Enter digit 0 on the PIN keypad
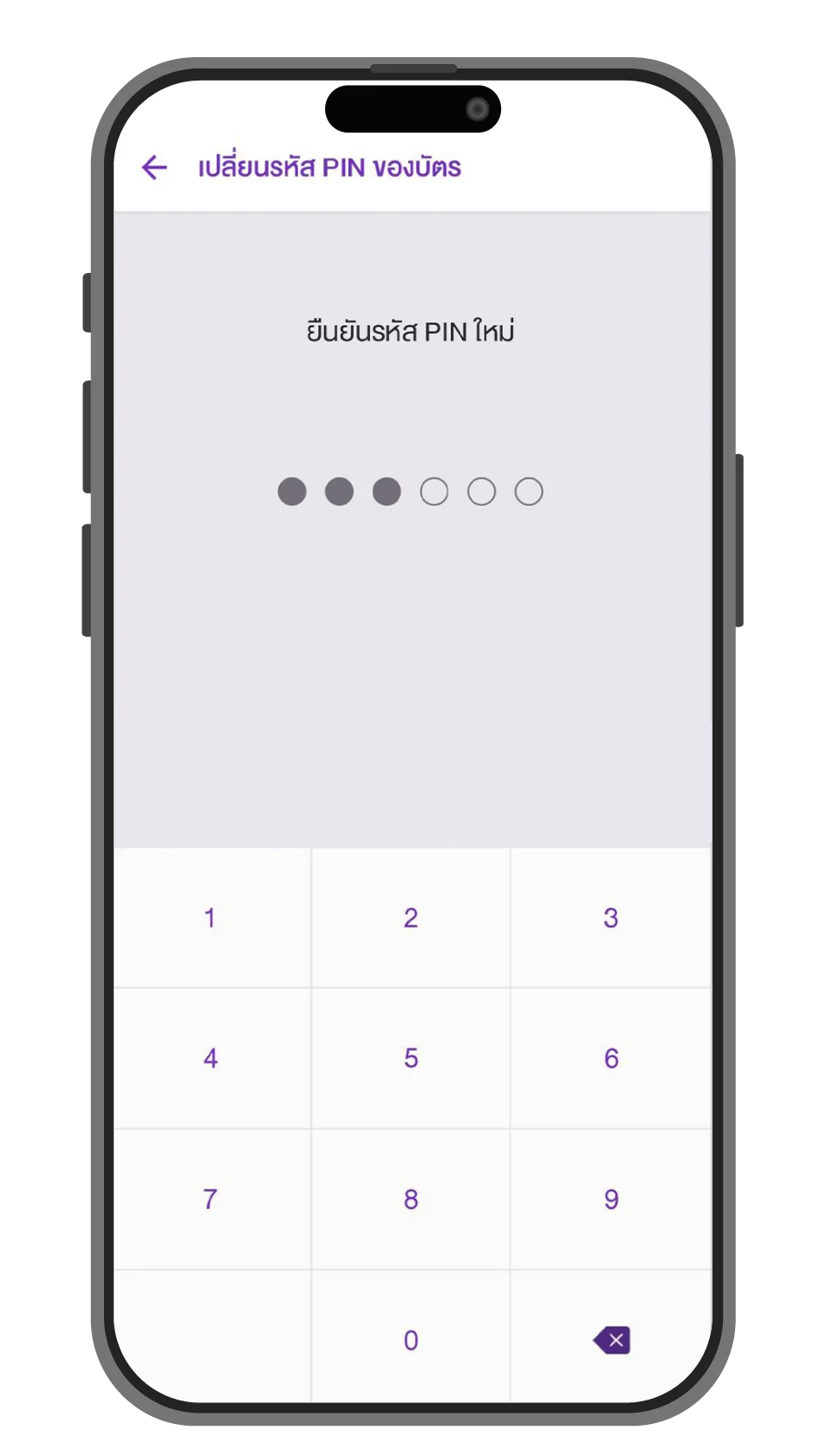833x1456 pixels. click(x=411, y=1340)
